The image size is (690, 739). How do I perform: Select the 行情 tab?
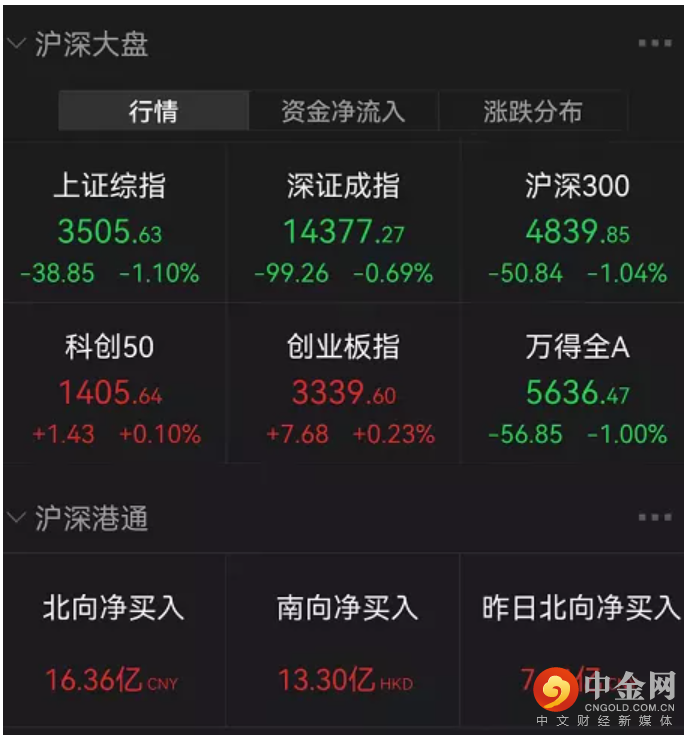pyautogui.click(x=153, y=111)
